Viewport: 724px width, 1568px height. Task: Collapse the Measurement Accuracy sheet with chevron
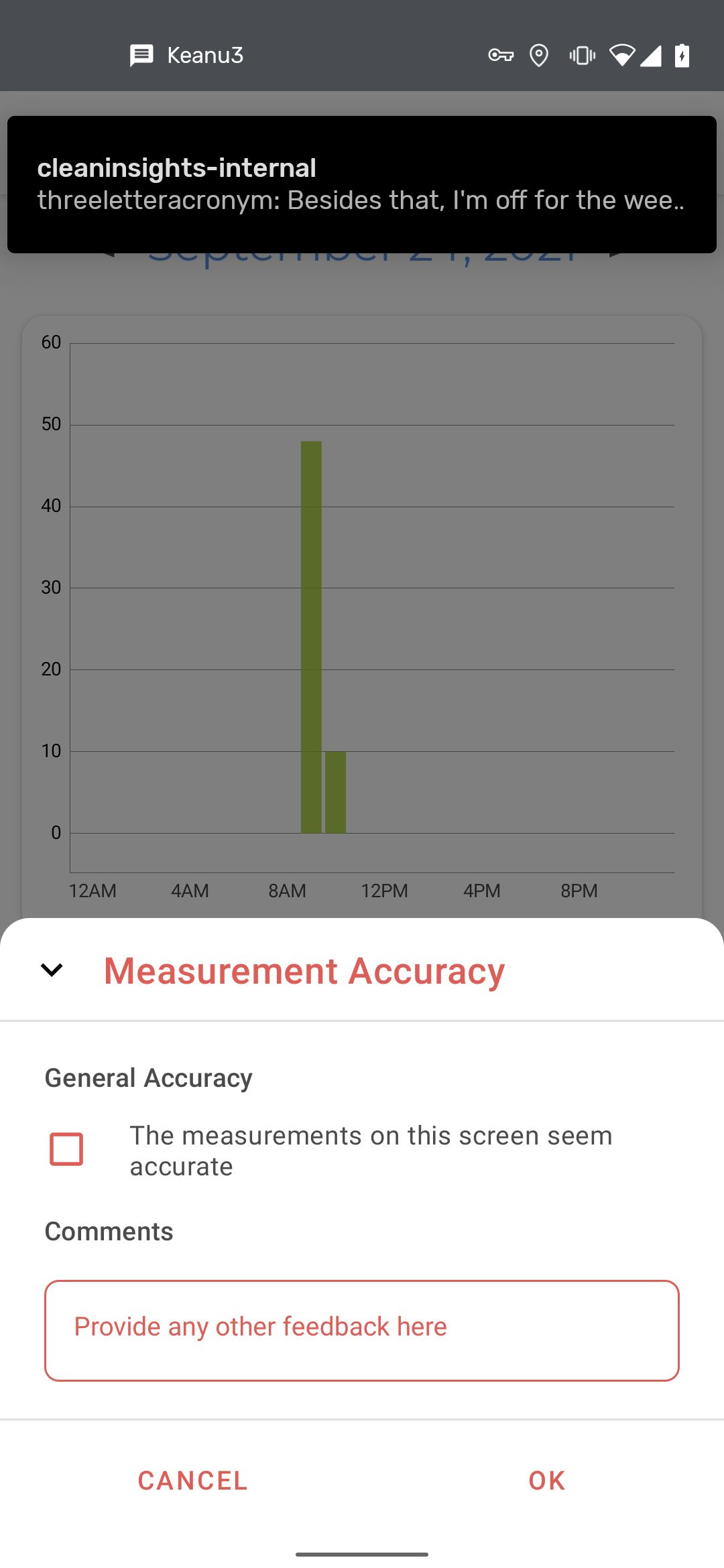pos(52,970)
